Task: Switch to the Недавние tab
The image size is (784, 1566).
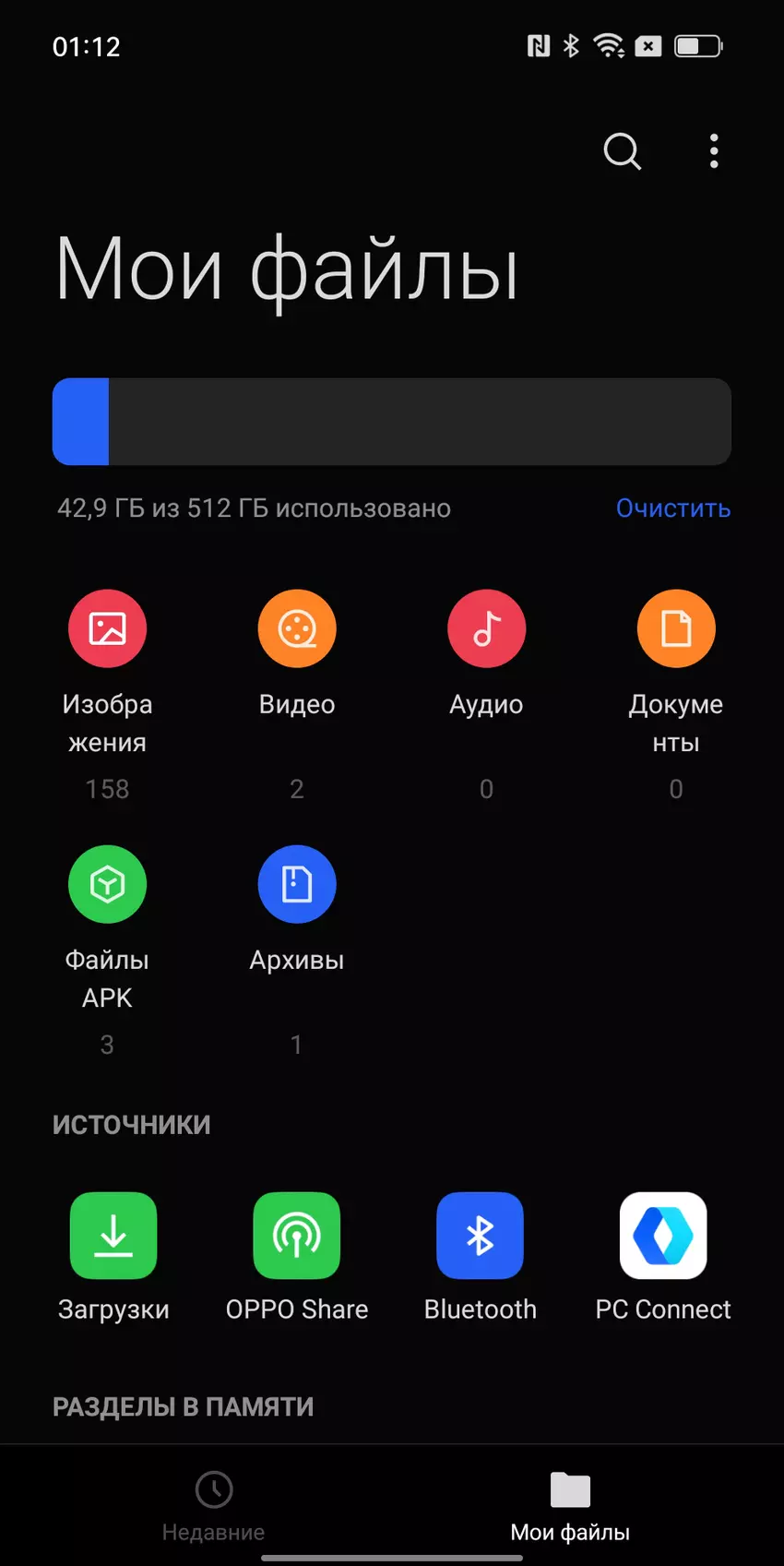Action: click(x=214, y=1506)
